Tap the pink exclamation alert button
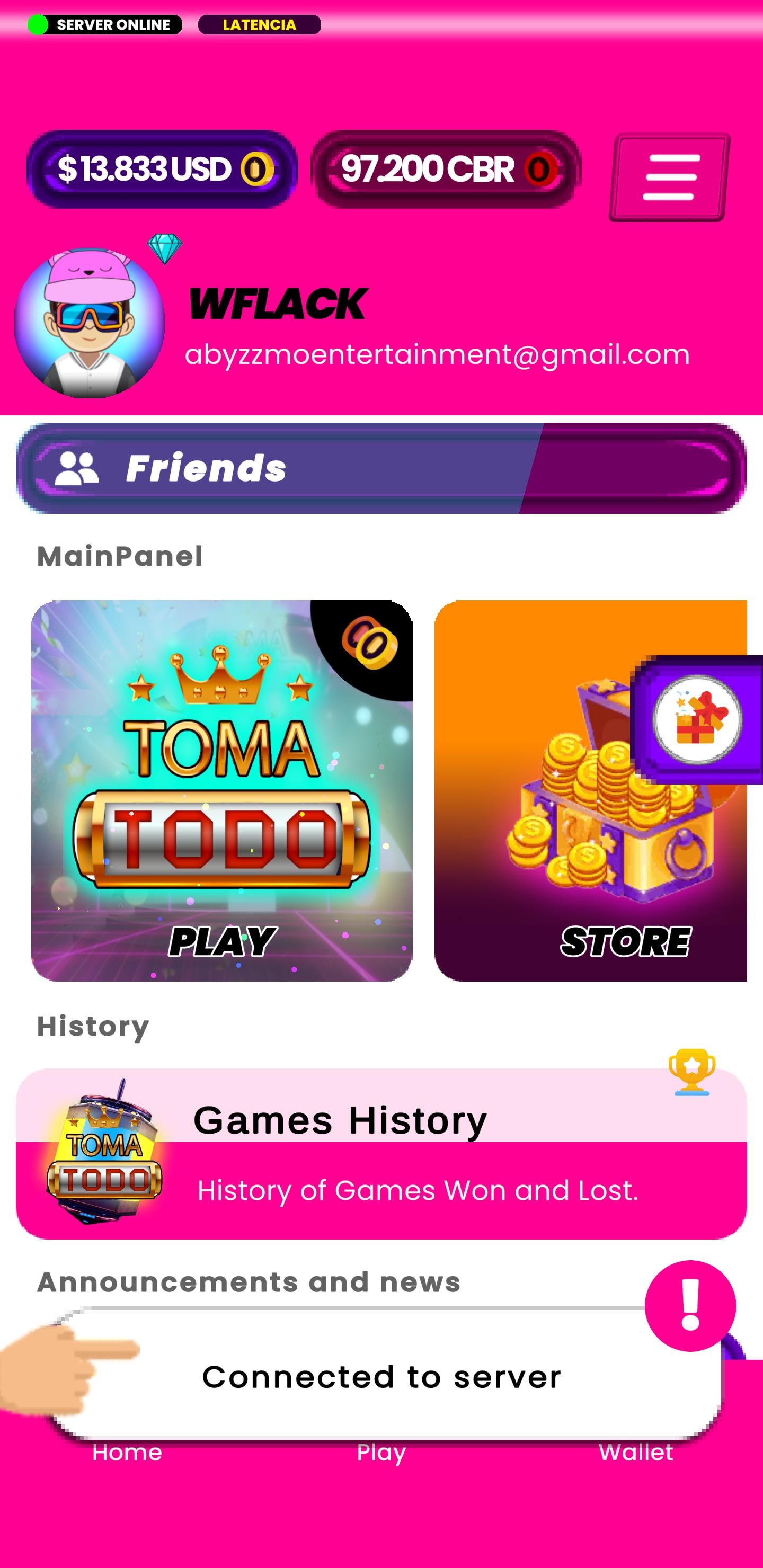763x1568 pixels. tap(690, 1306)
